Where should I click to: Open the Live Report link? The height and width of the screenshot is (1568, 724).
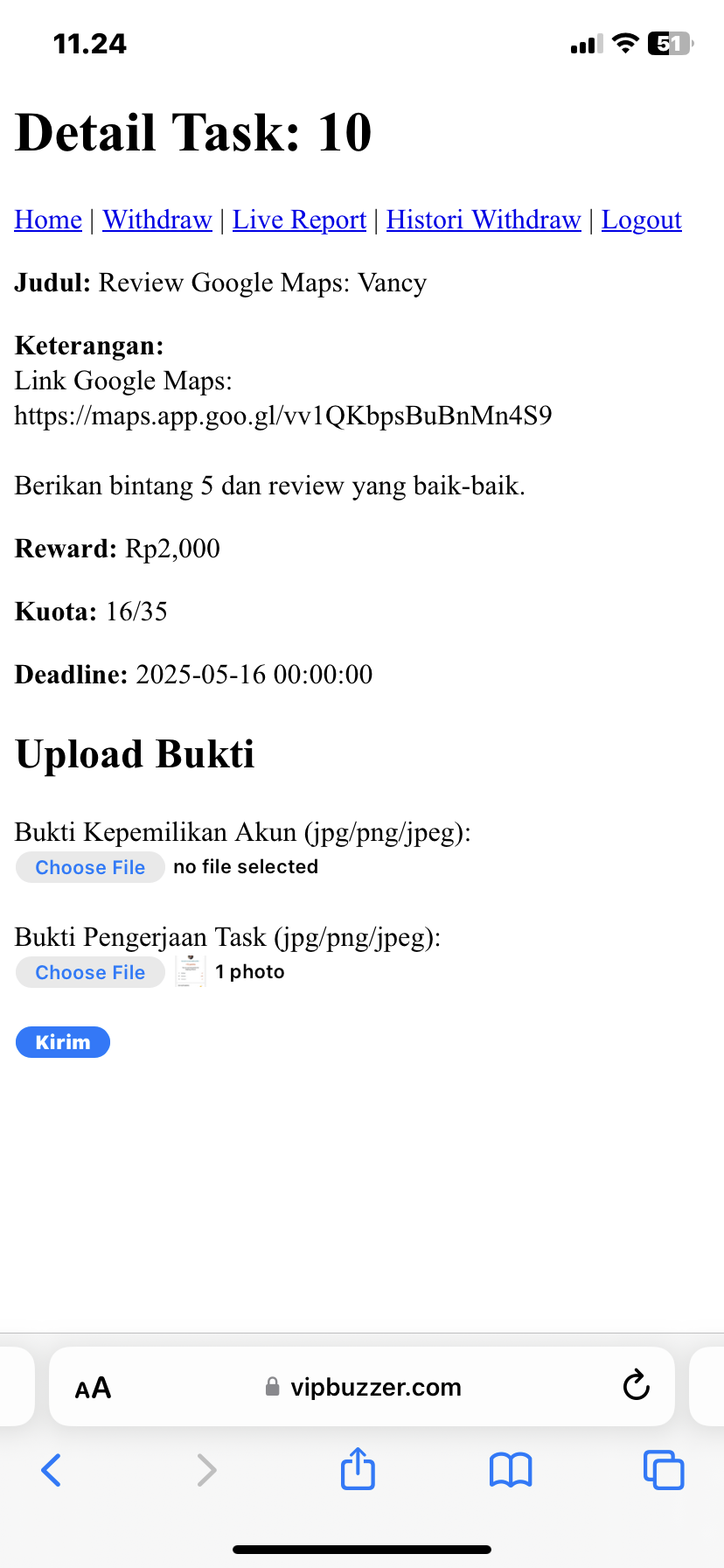pyautogui.click(x=299, y=220)
